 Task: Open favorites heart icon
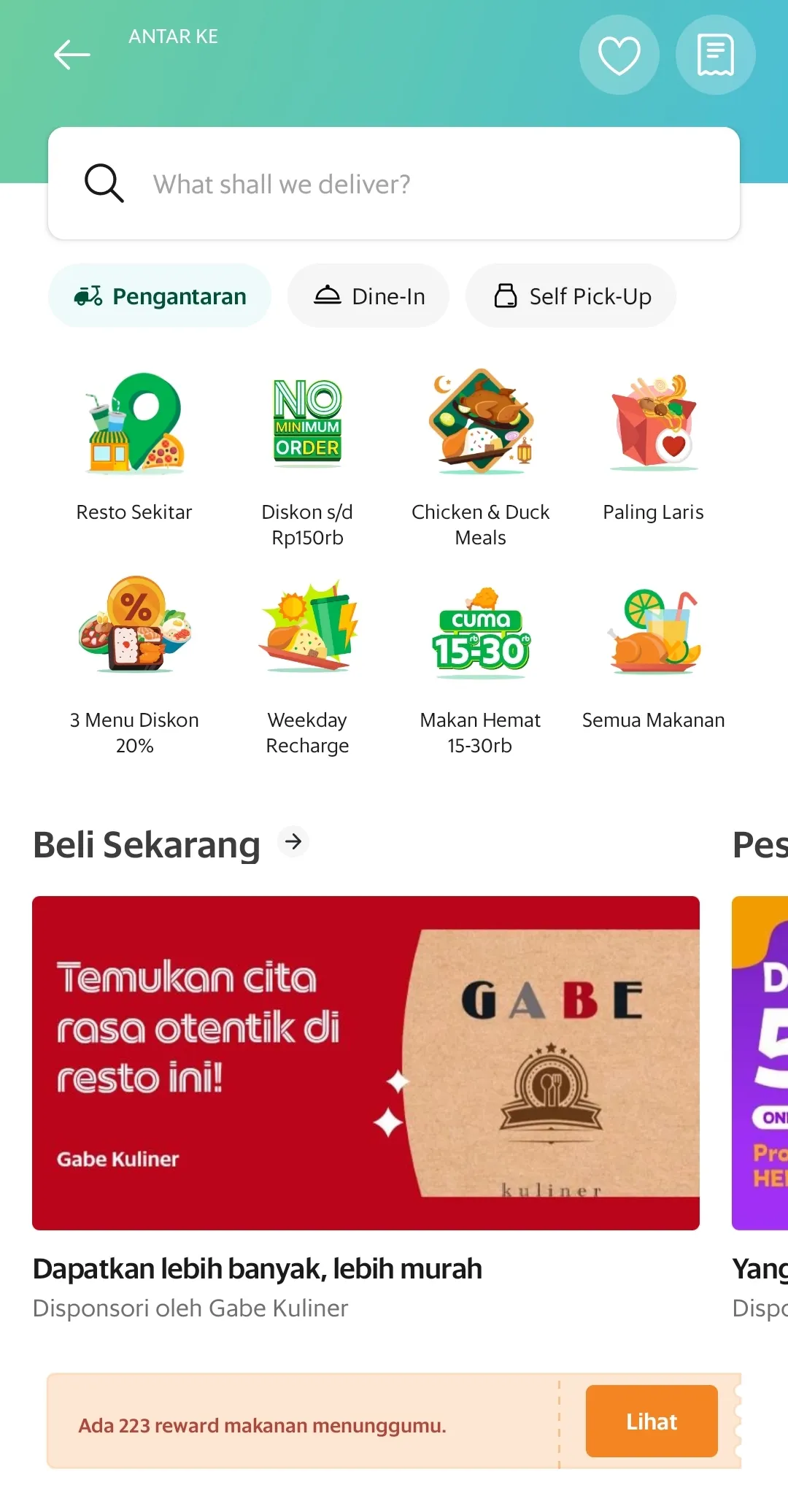(x=619, y=55)
